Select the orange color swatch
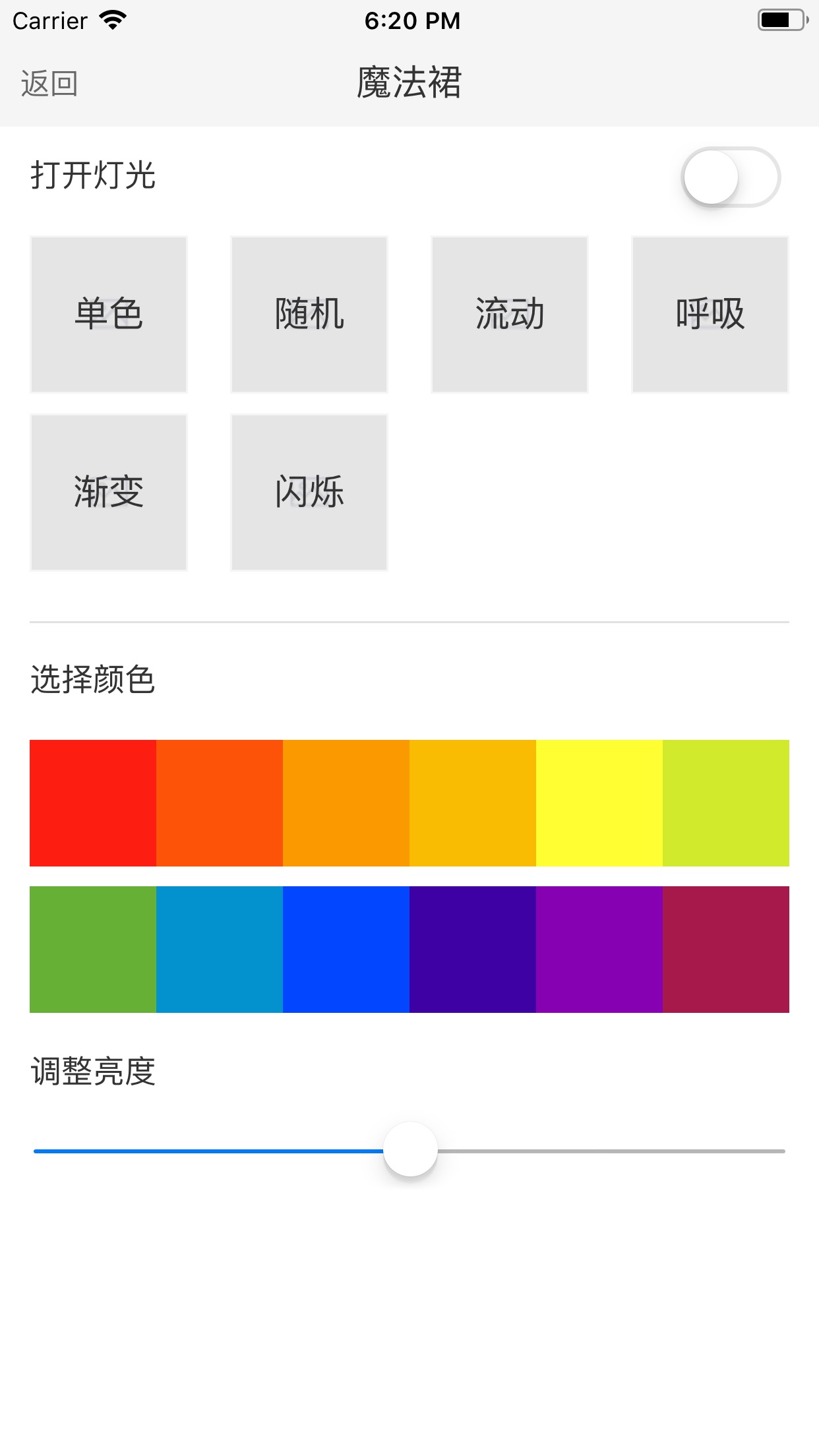Image resolution: width=819 pixels, height=1456 pixels. click(346, 803)
